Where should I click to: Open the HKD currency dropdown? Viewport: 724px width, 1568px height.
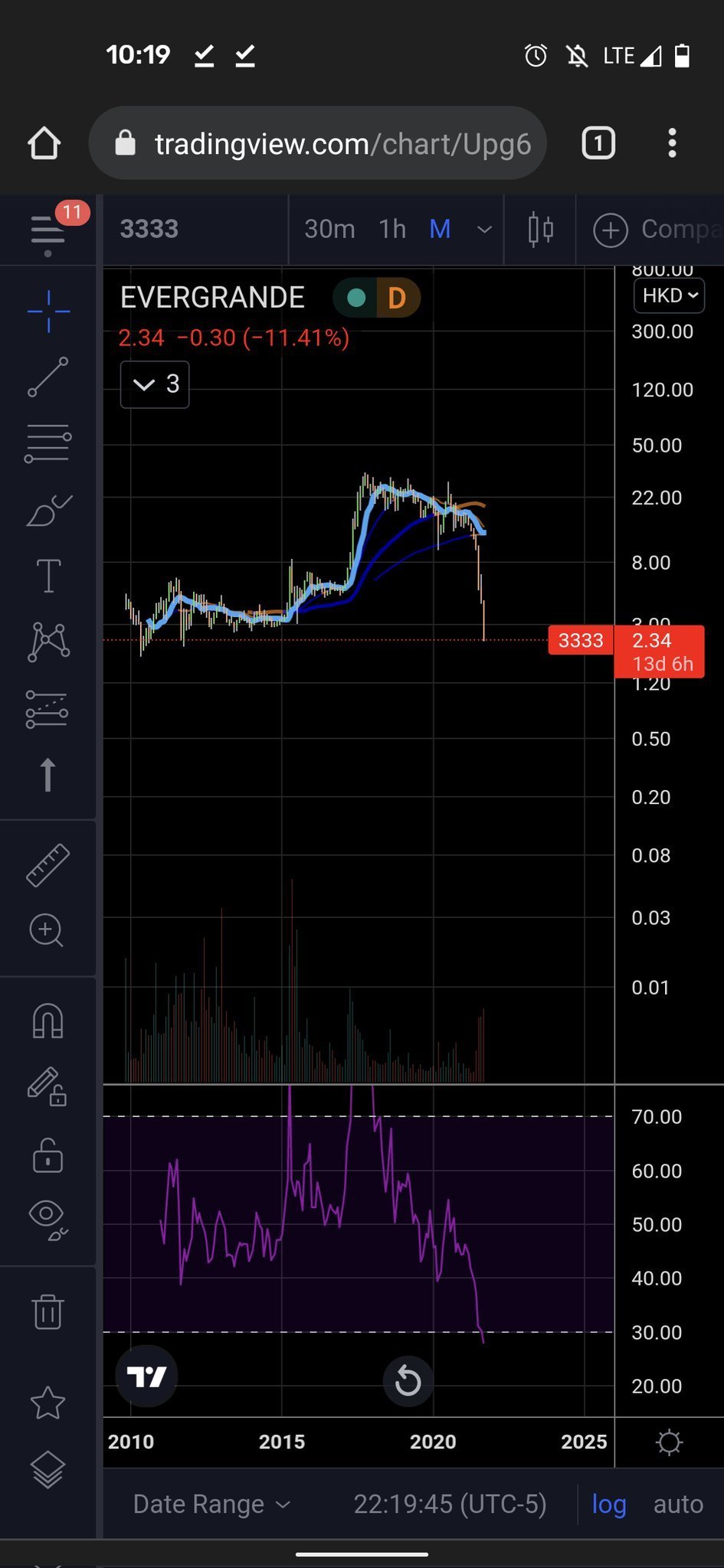tap(670, 296)
